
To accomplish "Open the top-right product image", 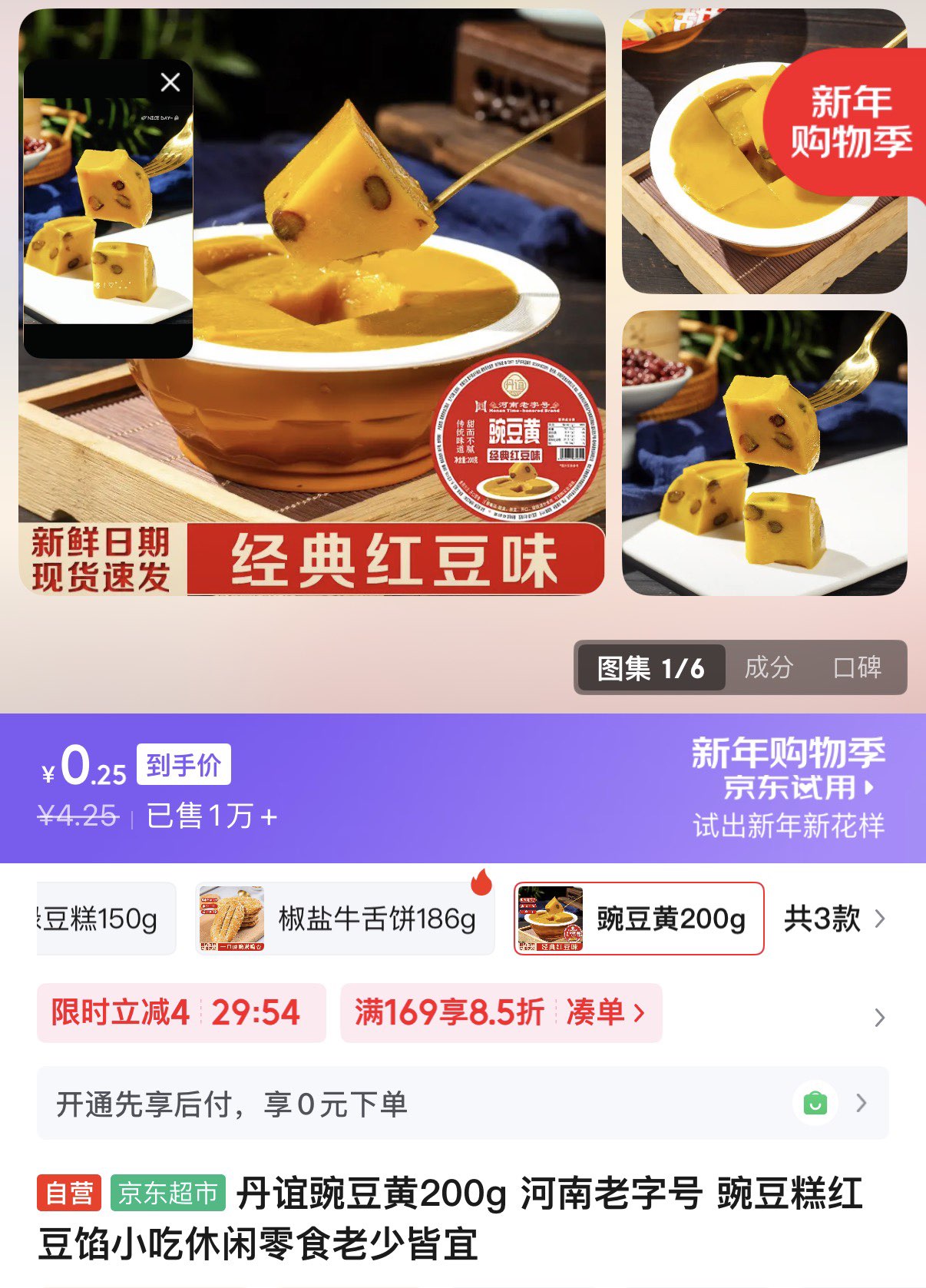I will (x=764, y=151).
